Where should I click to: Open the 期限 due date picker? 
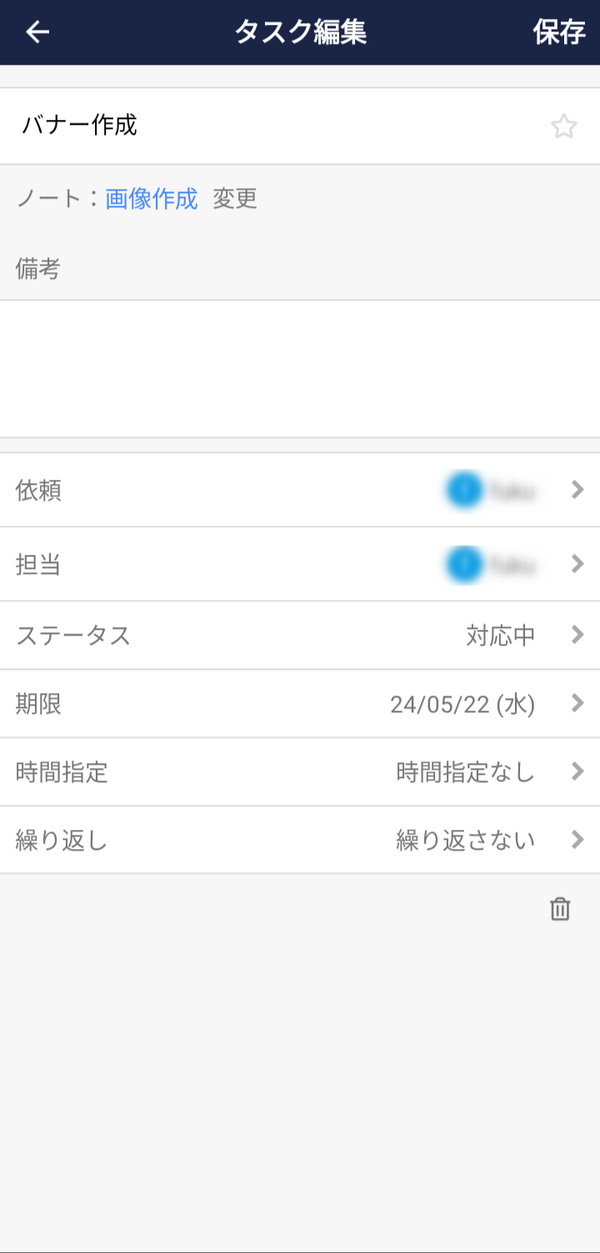(x=300, y=704)
